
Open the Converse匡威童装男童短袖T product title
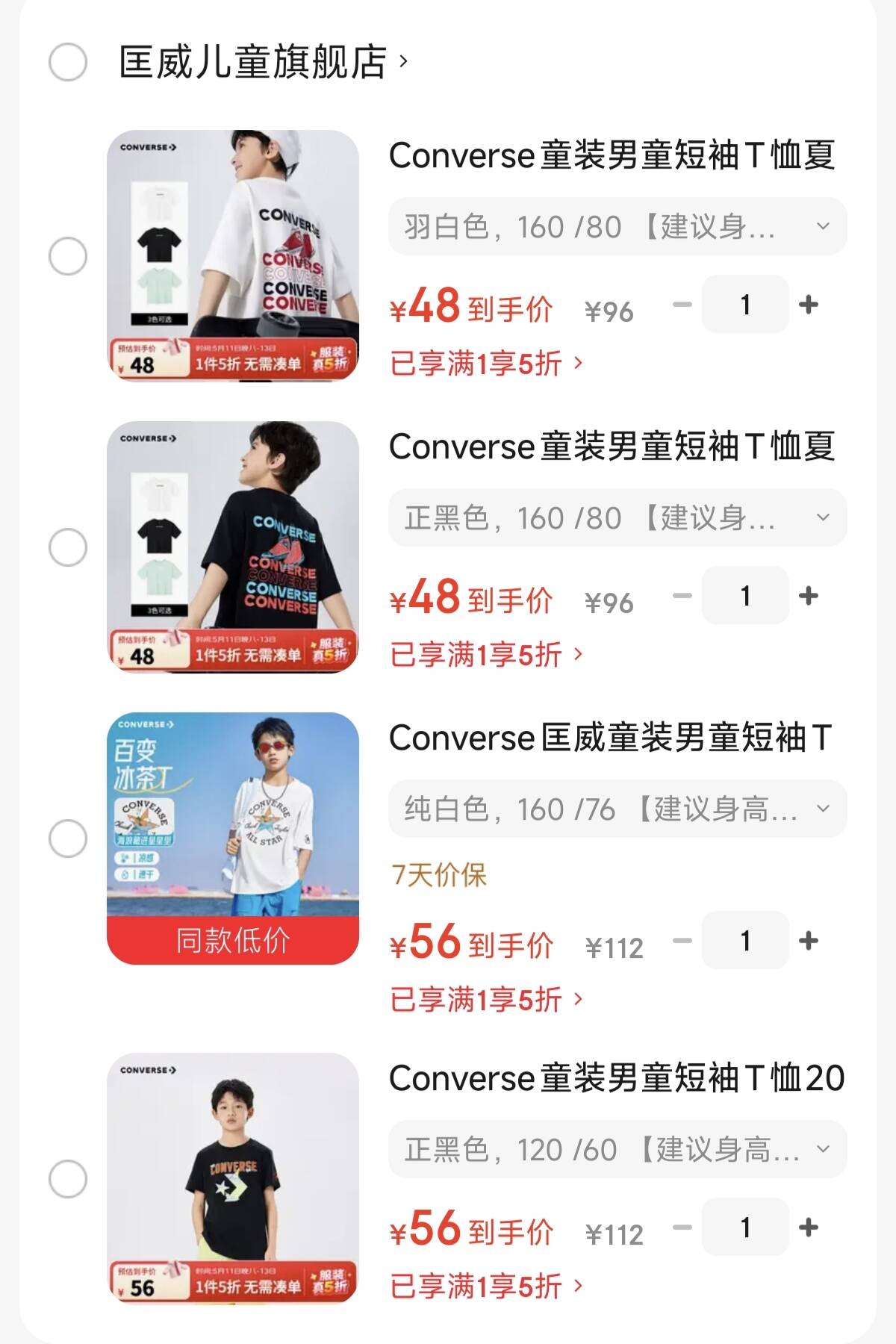[611, 738]
